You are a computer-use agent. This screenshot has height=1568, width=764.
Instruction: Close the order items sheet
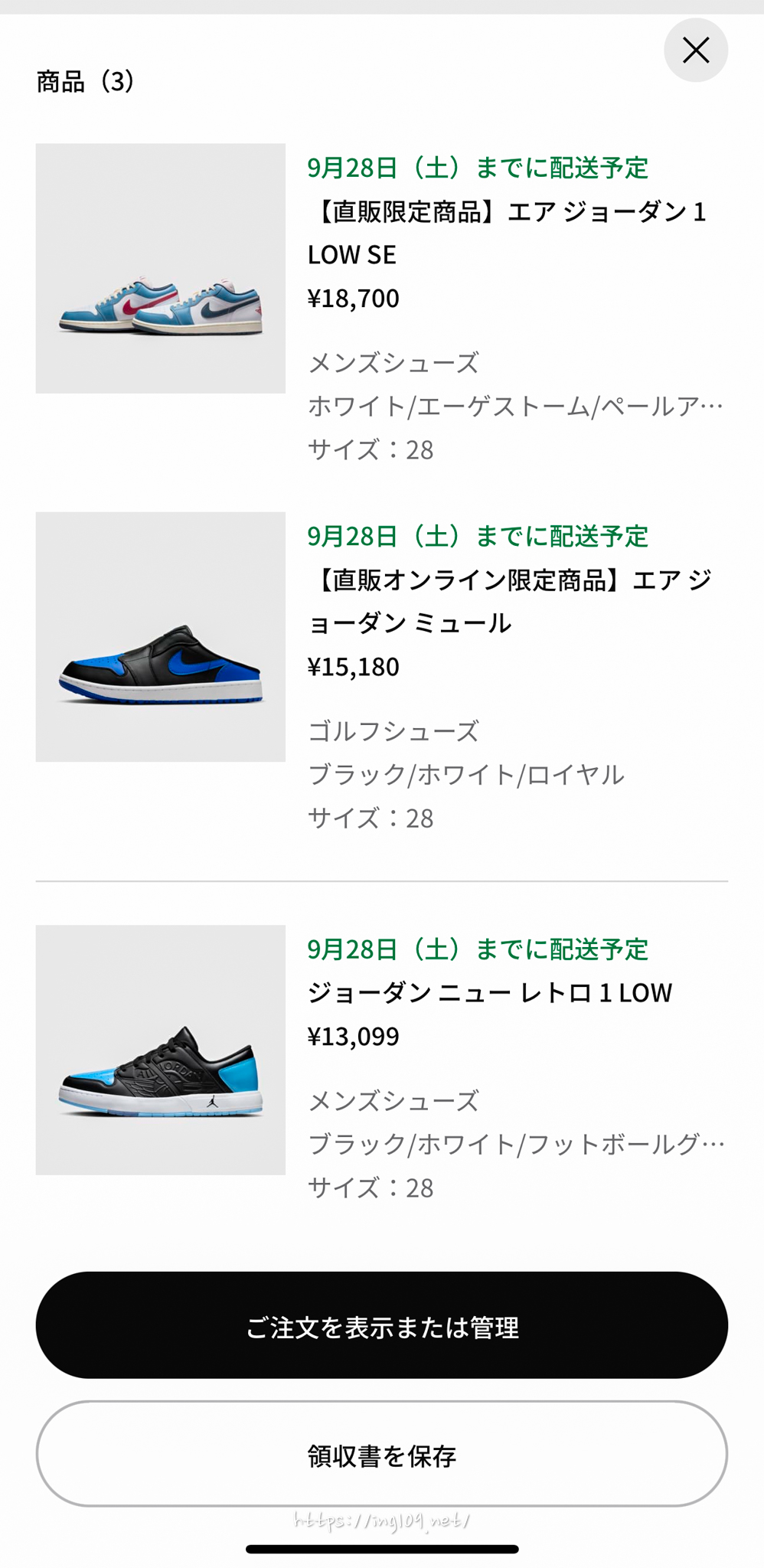(695, 51)
